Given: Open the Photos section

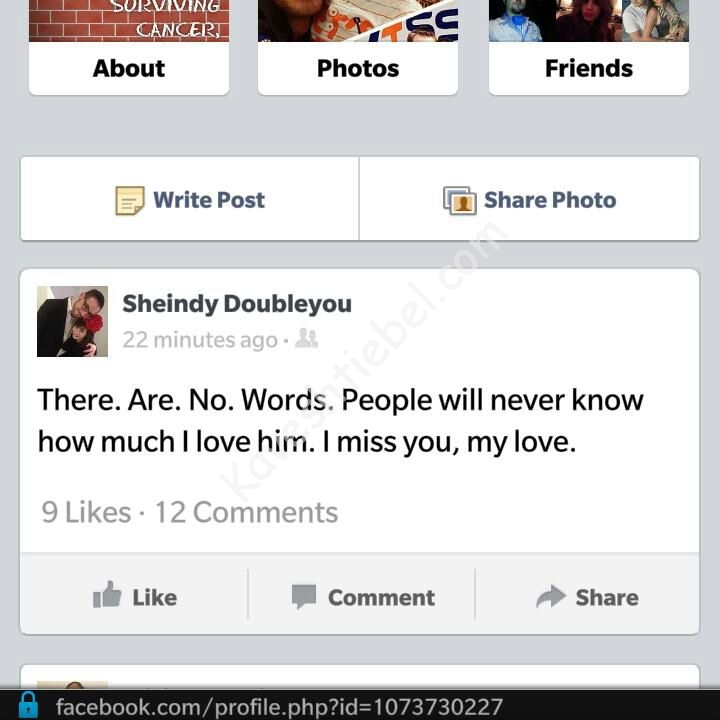Looking at the screenshot, I should coord(358,67).
